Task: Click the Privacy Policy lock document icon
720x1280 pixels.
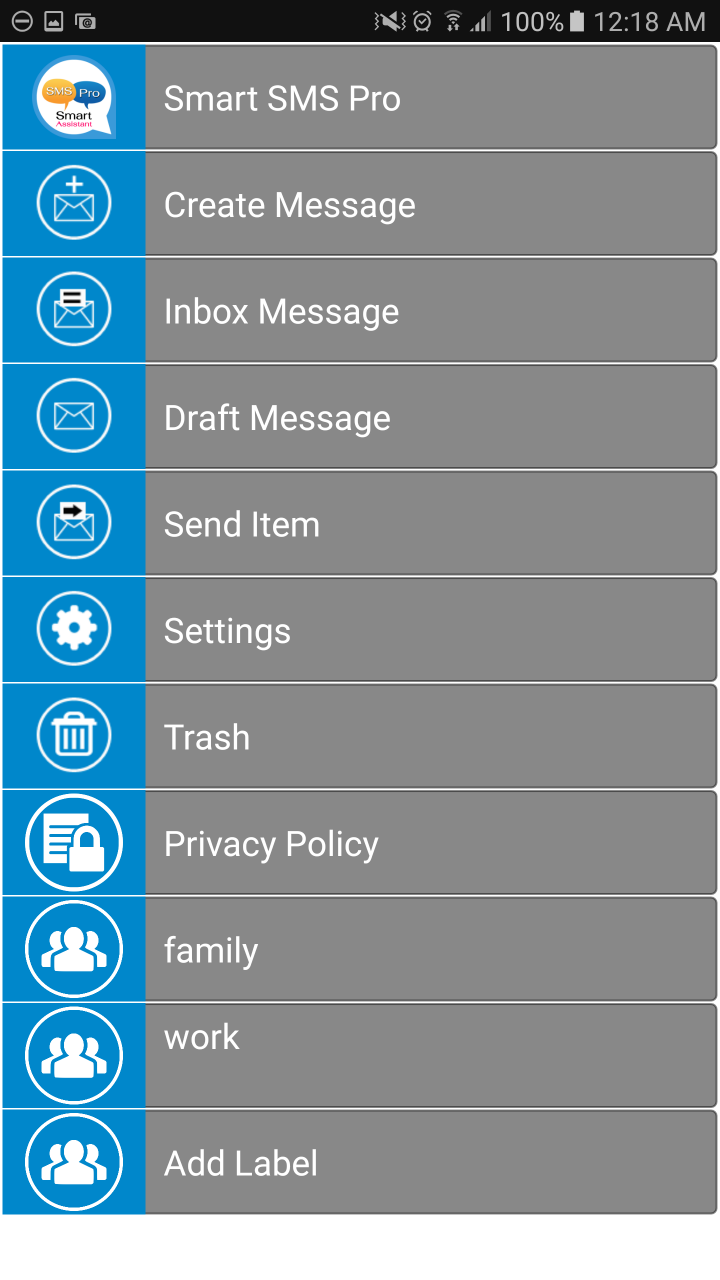Action: pyautogui.click(x=73, y=841)
